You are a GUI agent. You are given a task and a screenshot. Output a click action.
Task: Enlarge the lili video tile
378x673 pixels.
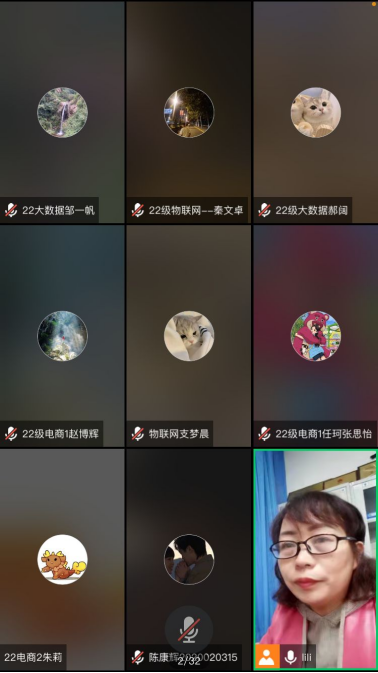click(x=315, y=560)
